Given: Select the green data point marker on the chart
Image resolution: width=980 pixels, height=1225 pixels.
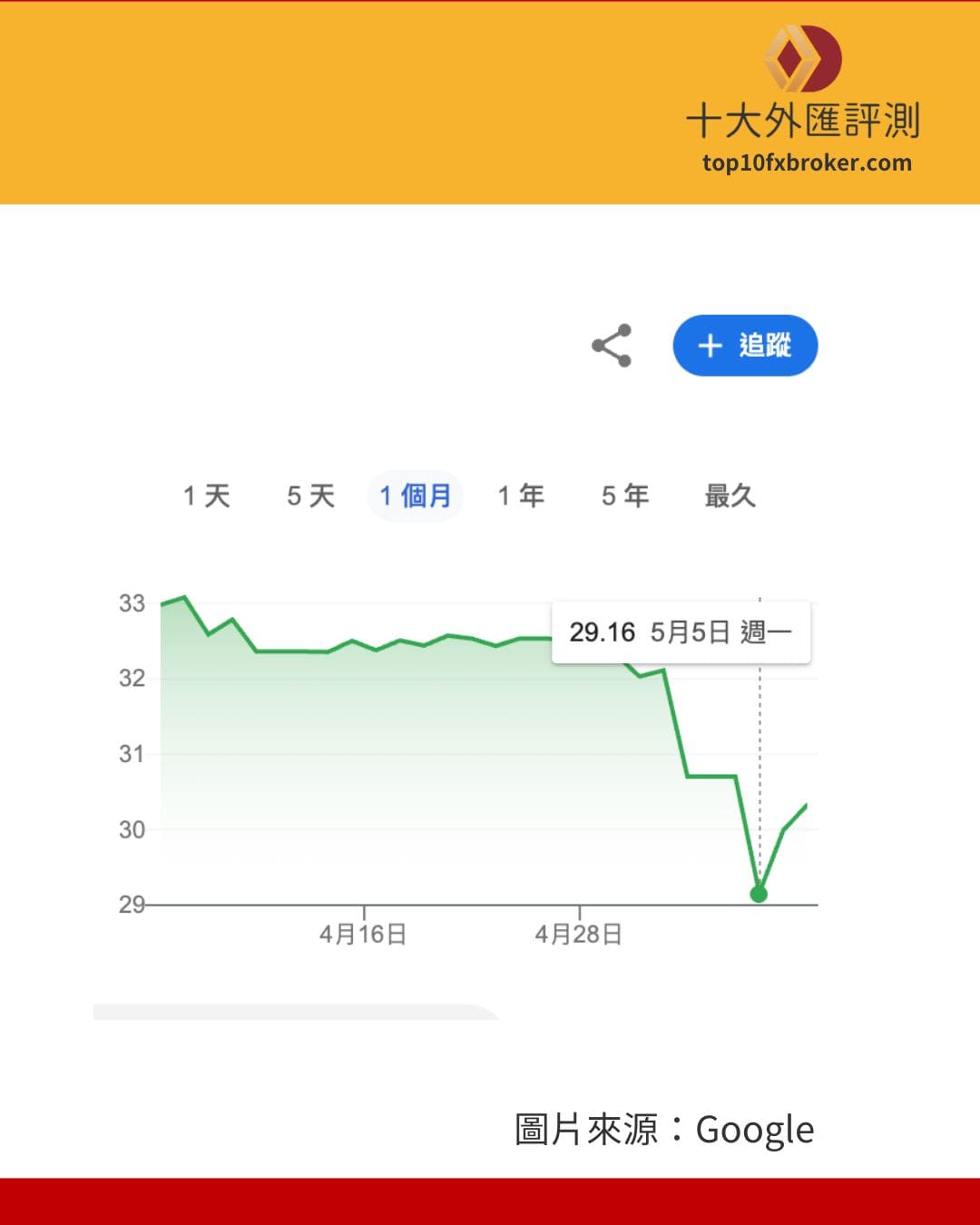Looking at the screenshot, I should pyautogui.click(x=759, y=896).
